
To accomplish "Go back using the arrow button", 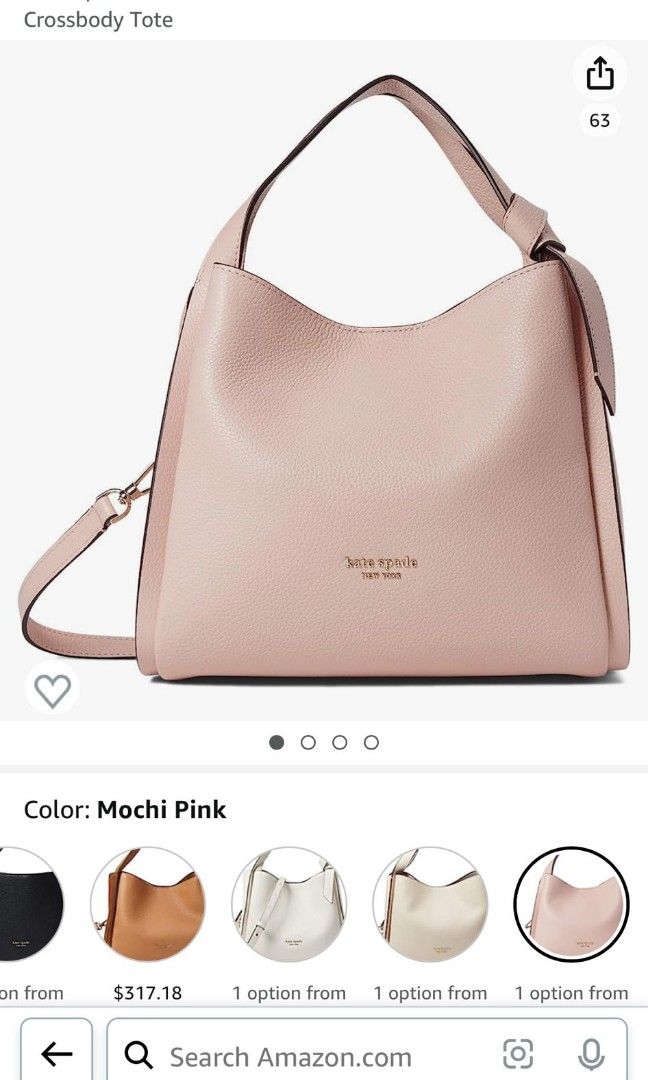I will (x=57, y=1054).
